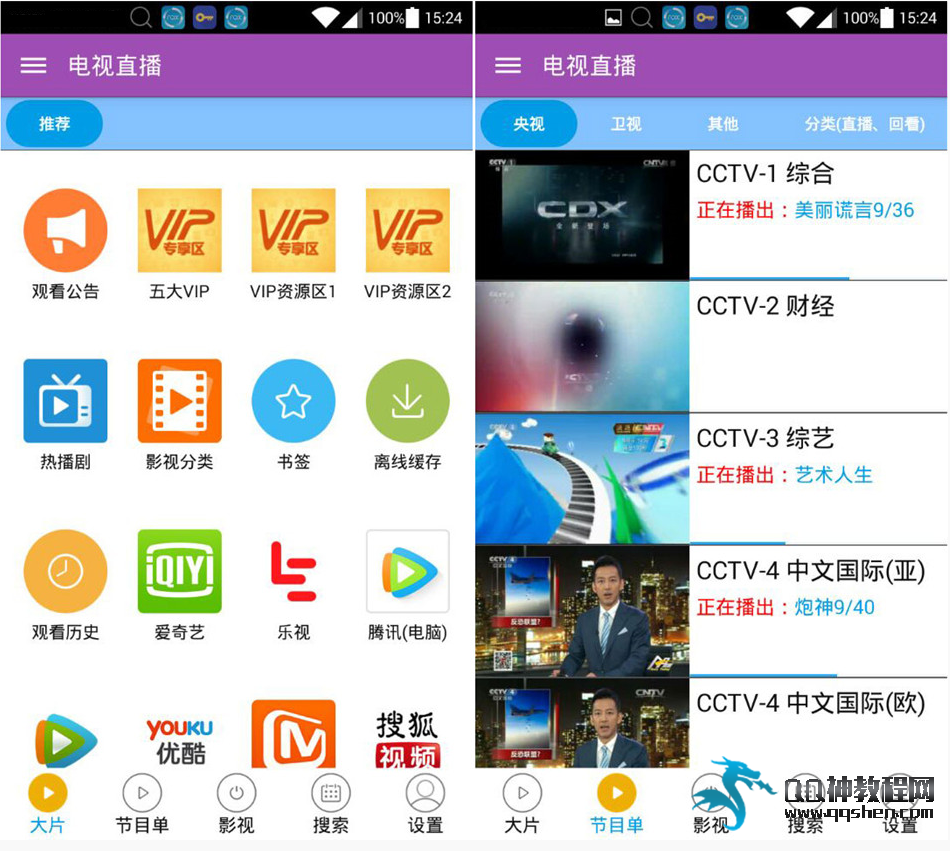This screenshot has height=851, width=950.
Task: Play the CCTV-2 财经 channel
Action: [710, 347]
